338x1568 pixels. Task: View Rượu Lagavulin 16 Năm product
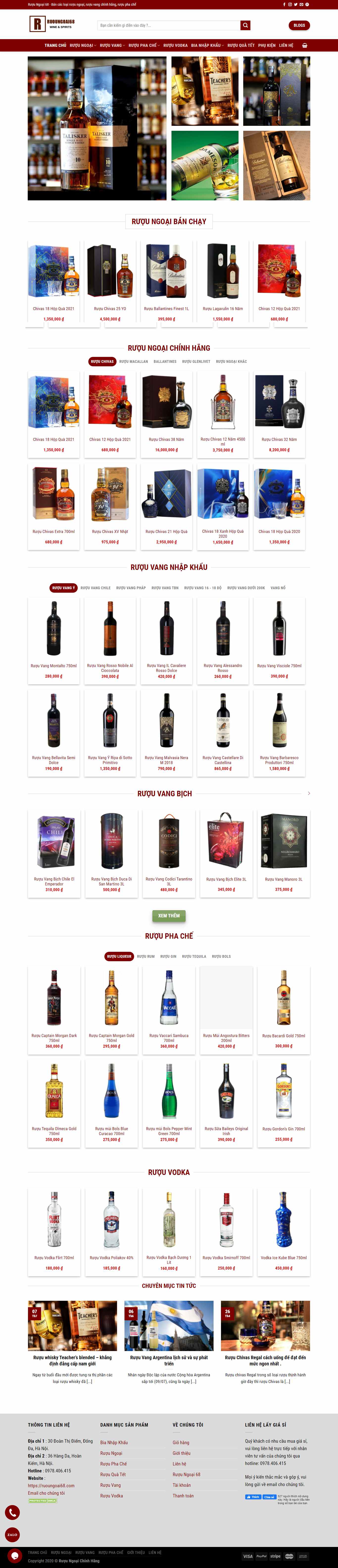click(x=222, y=309)
